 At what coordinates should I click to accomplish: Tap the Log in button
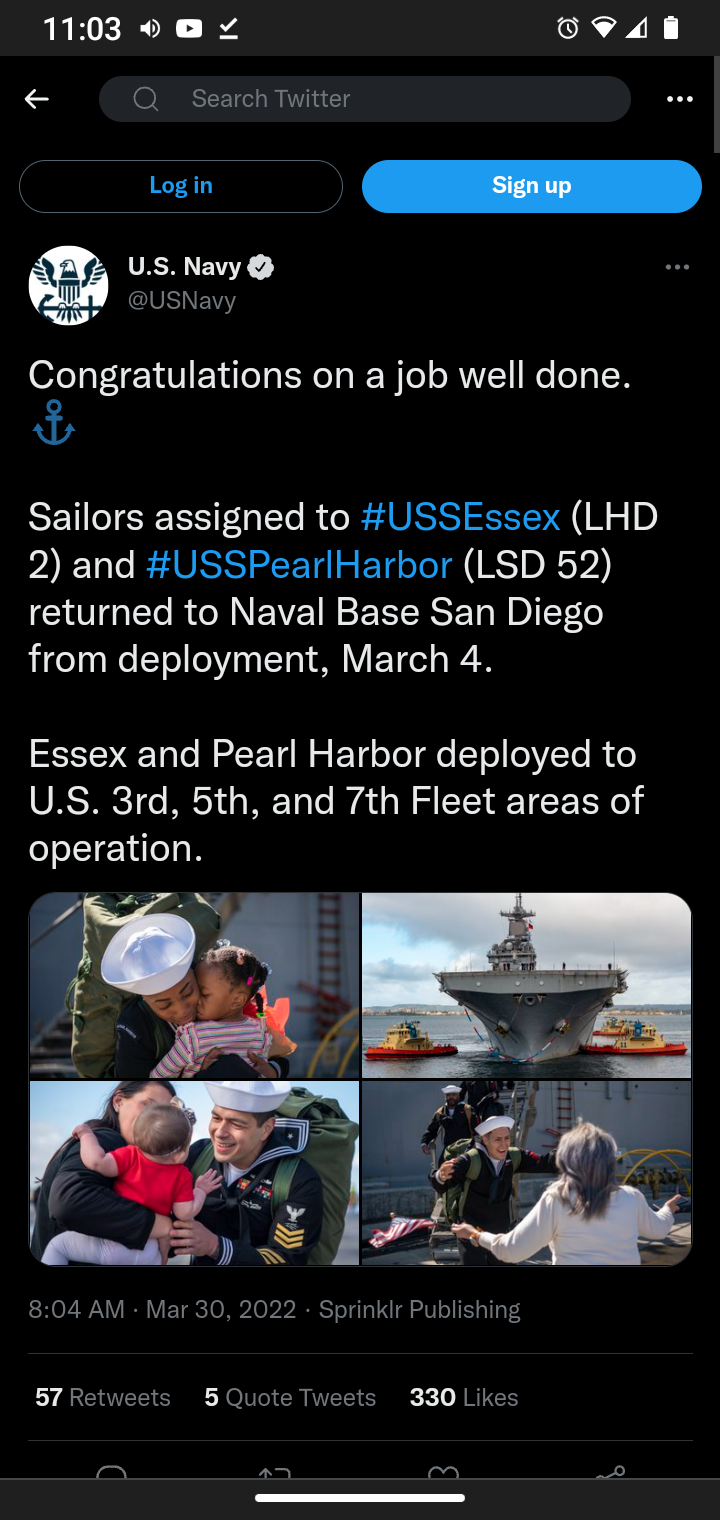(181, 186)
